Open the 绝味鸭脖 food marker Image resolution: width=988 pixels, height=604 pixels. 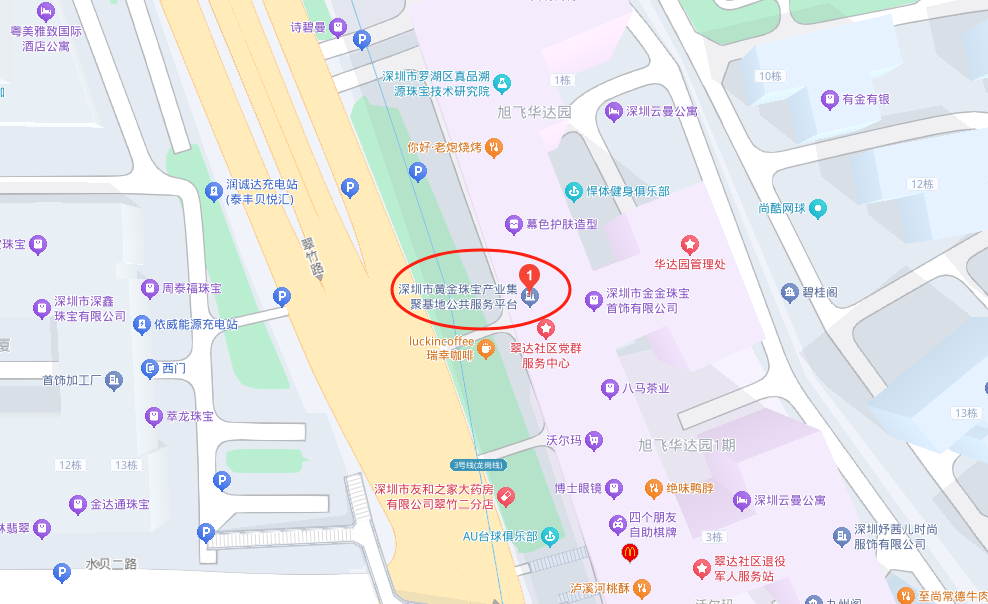tap(653, 489)
